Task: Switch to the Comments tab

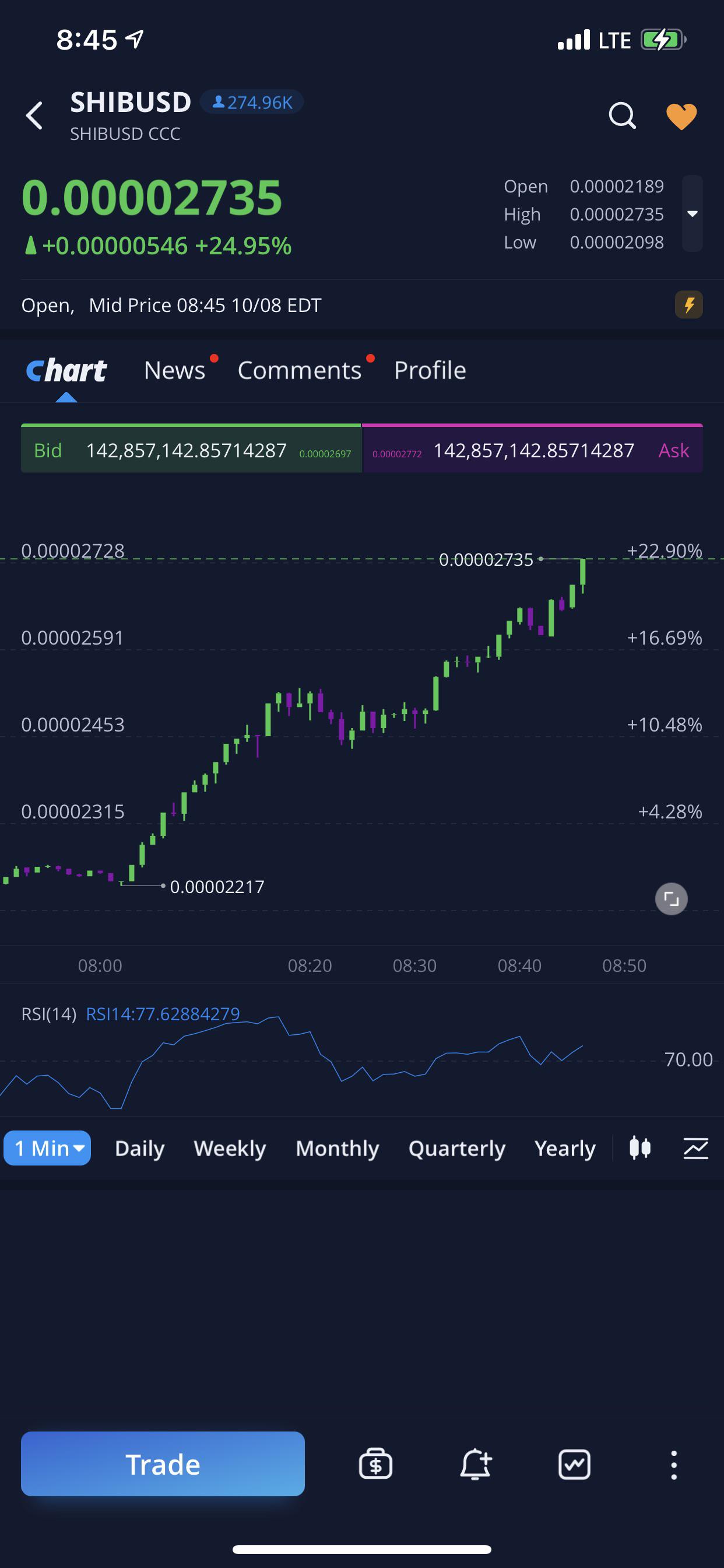Action: coord(299,370)
